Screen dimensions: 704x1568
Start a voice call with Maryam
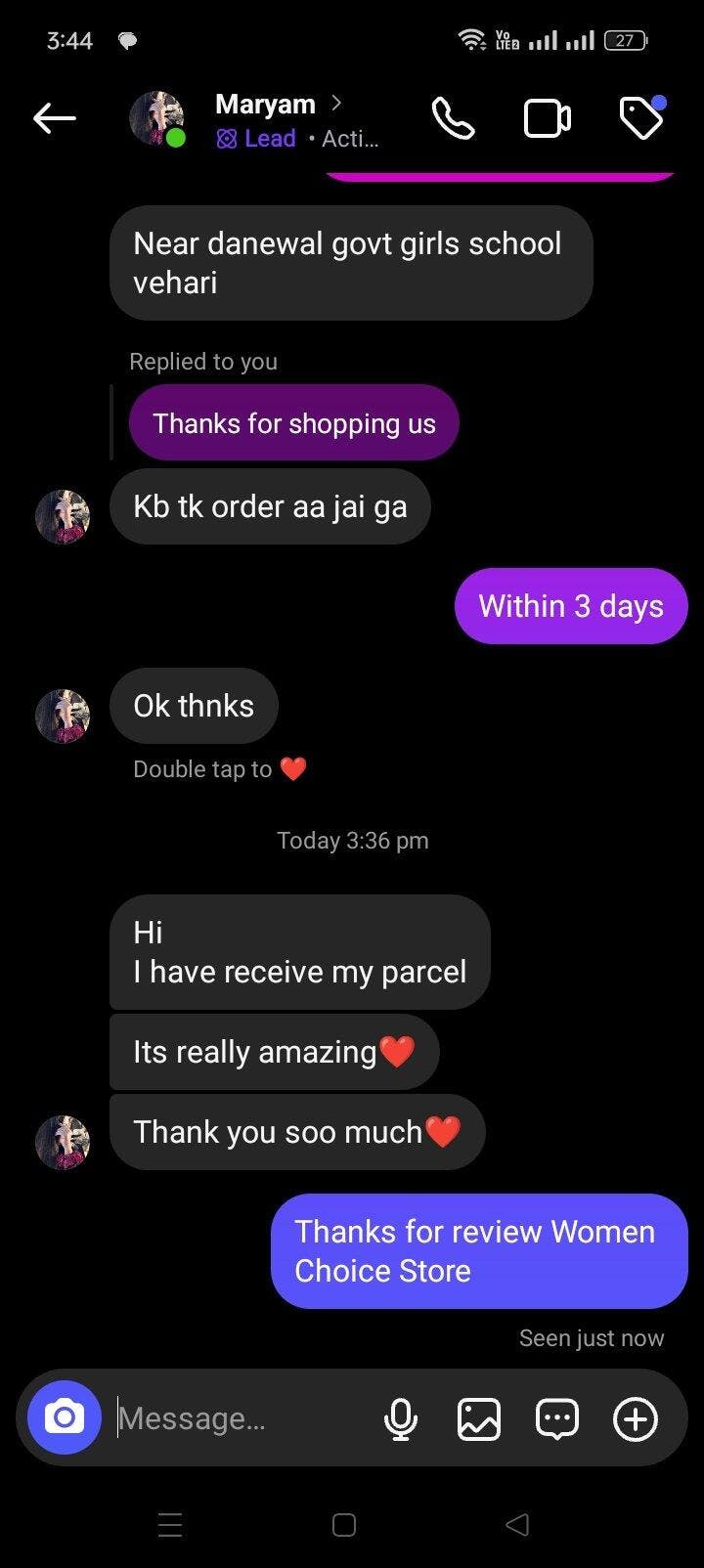point(453,119)
